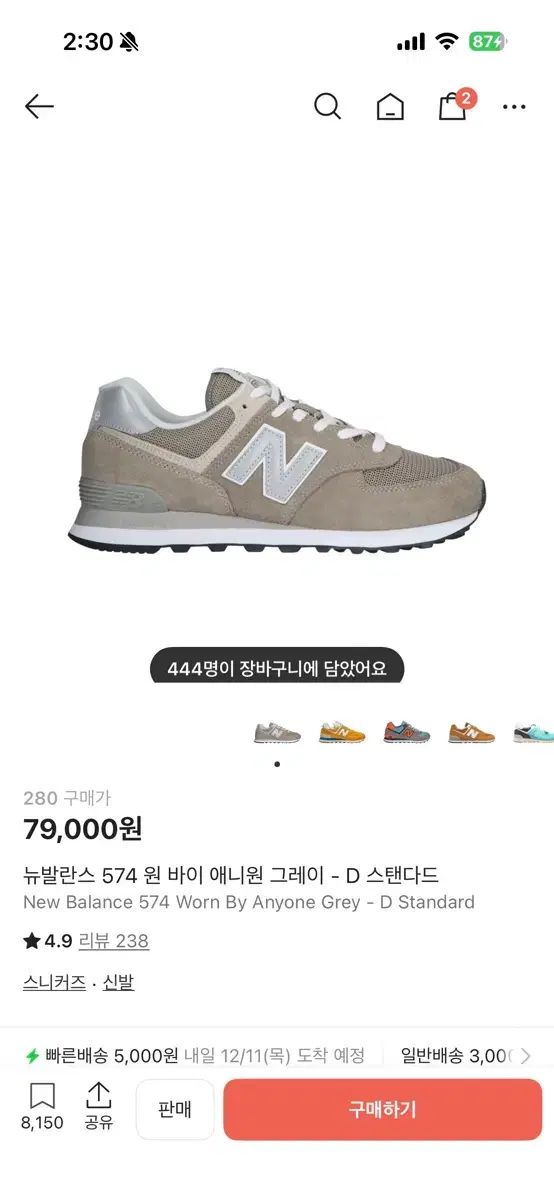Go back using the arrow

coord(39,106)
